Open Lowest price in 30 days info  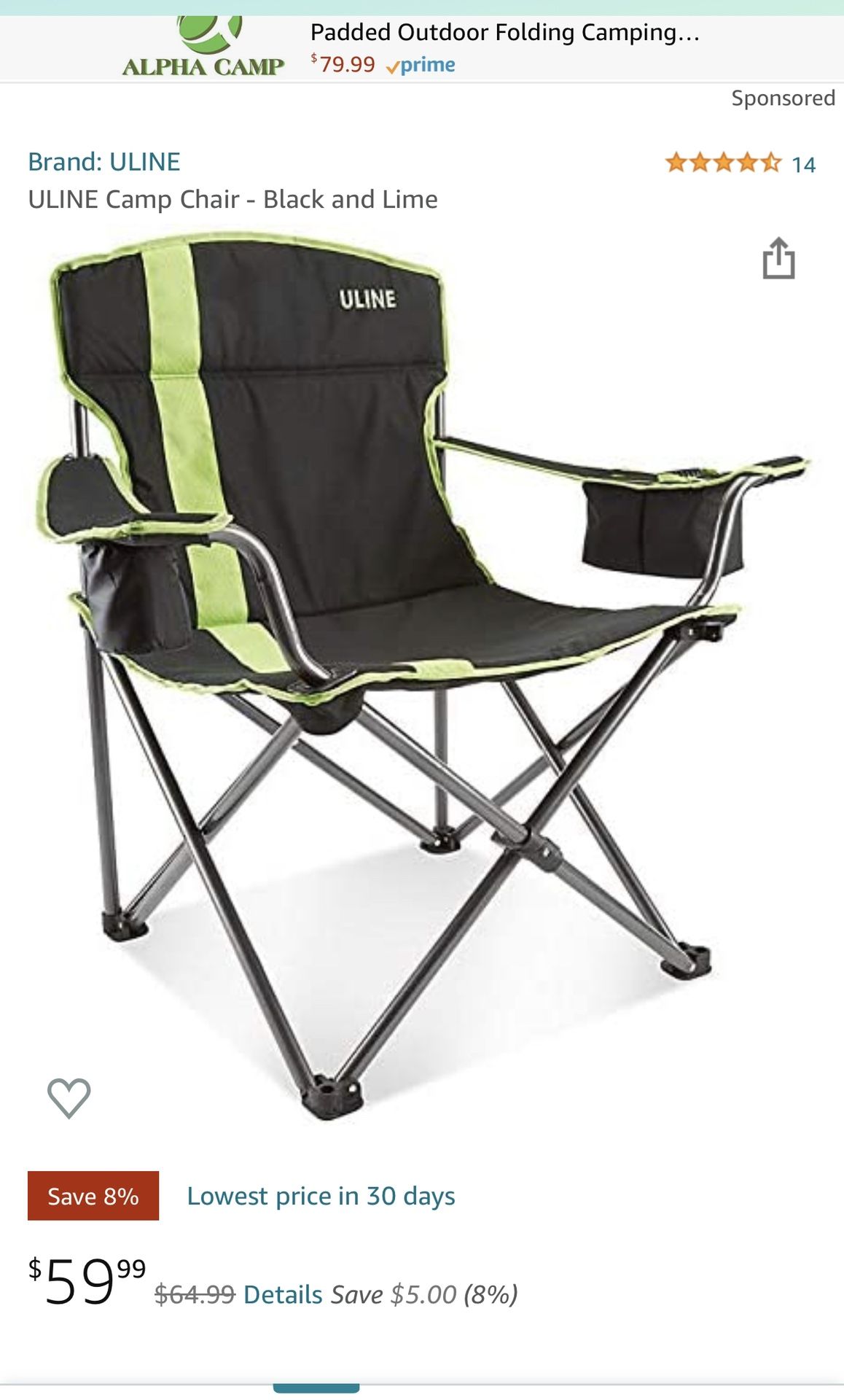[x=321, y=1196]
